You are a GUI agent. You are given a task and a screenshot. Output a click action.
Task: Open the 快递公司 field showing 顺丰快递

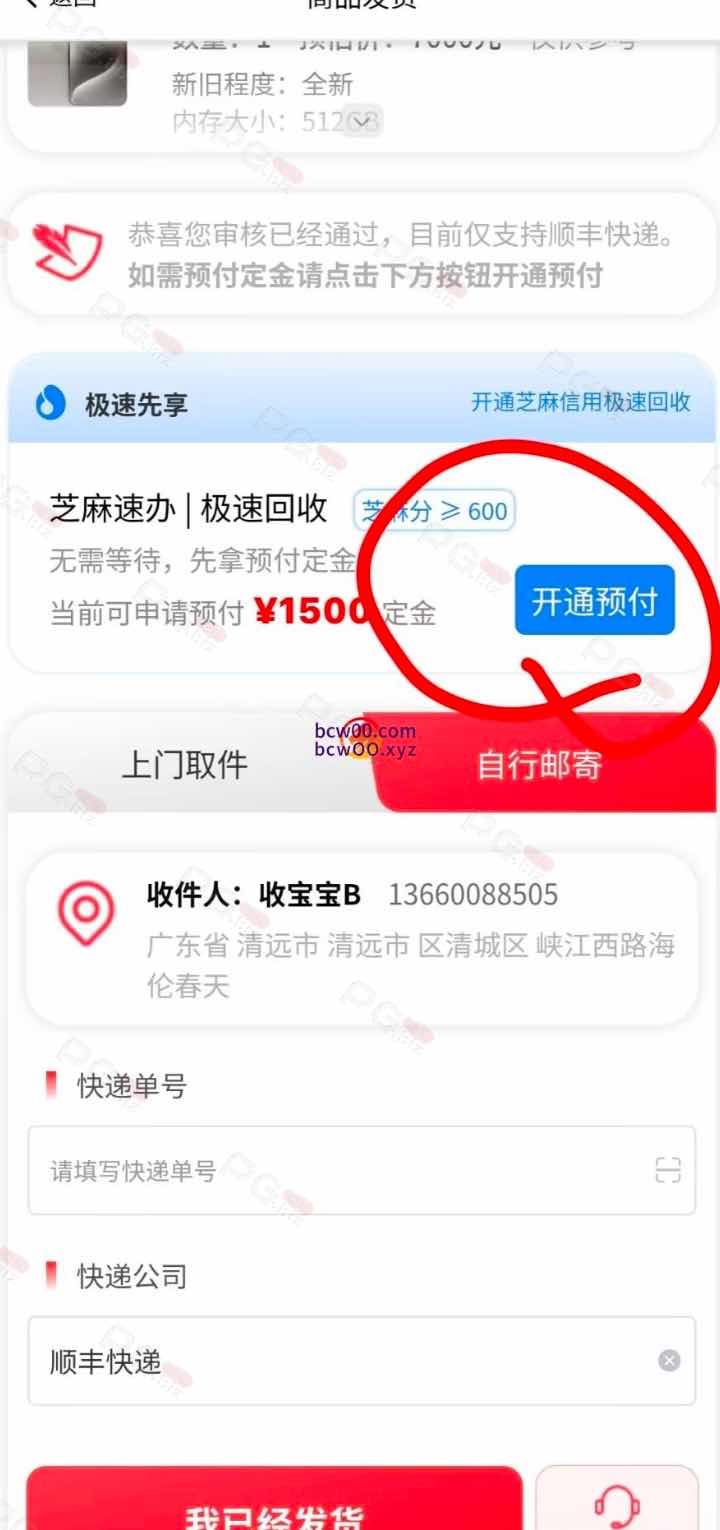(x=340, y=1361)
